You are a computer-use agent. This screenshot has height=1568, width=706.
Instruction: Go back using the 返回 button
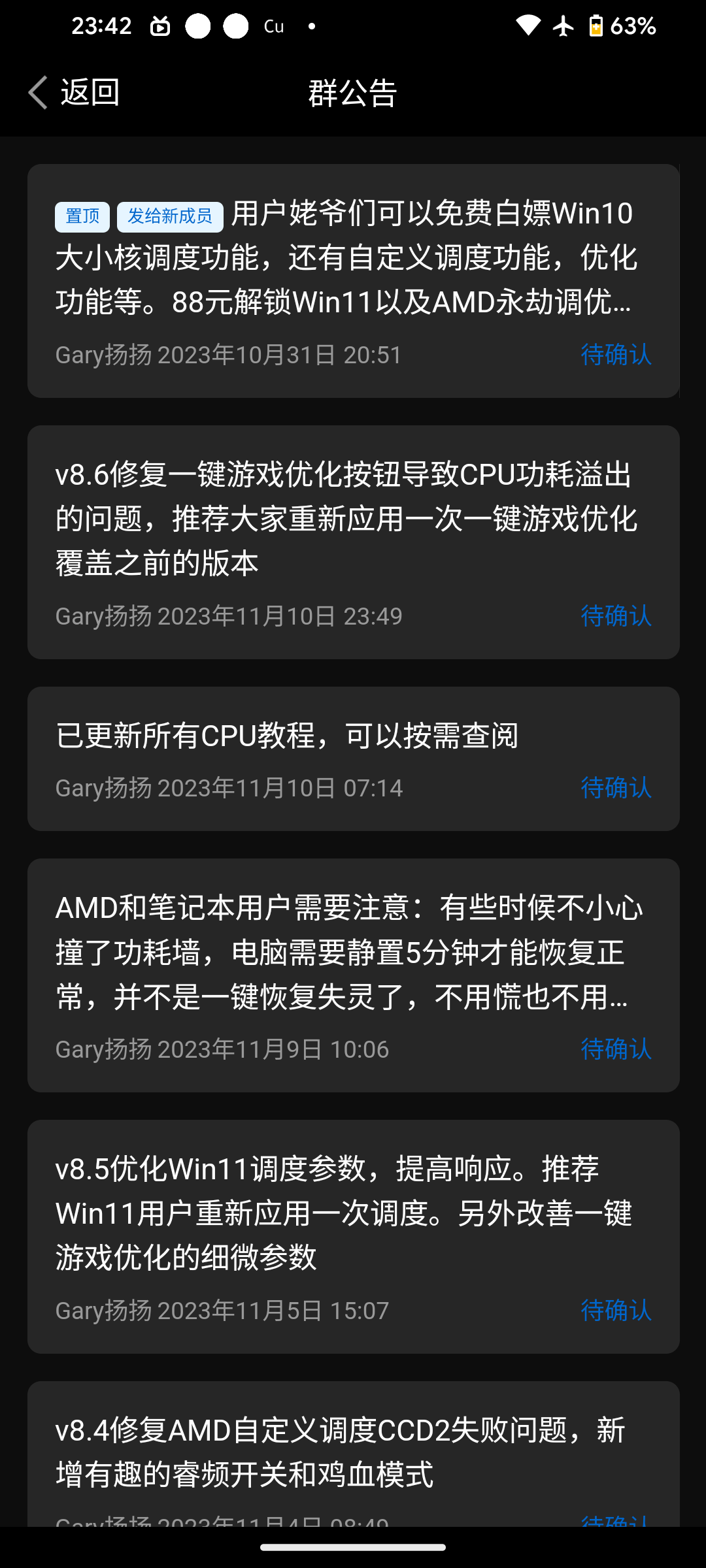click(75, 92)
